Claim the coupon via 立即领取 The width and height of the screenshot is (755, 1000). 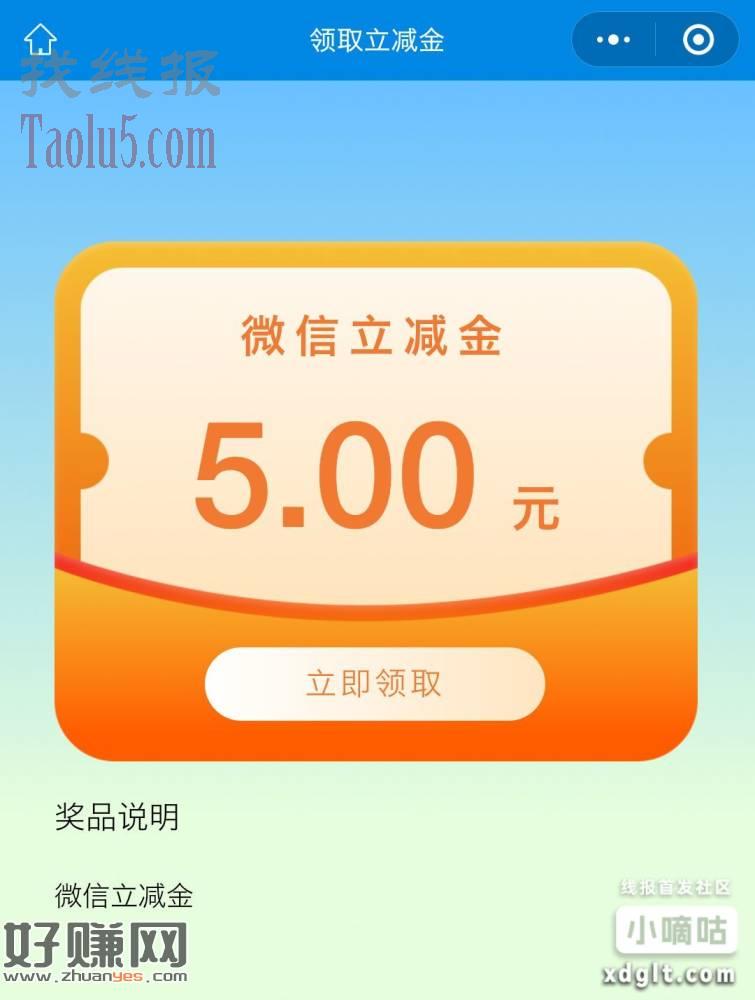click(x=374, y=684)
